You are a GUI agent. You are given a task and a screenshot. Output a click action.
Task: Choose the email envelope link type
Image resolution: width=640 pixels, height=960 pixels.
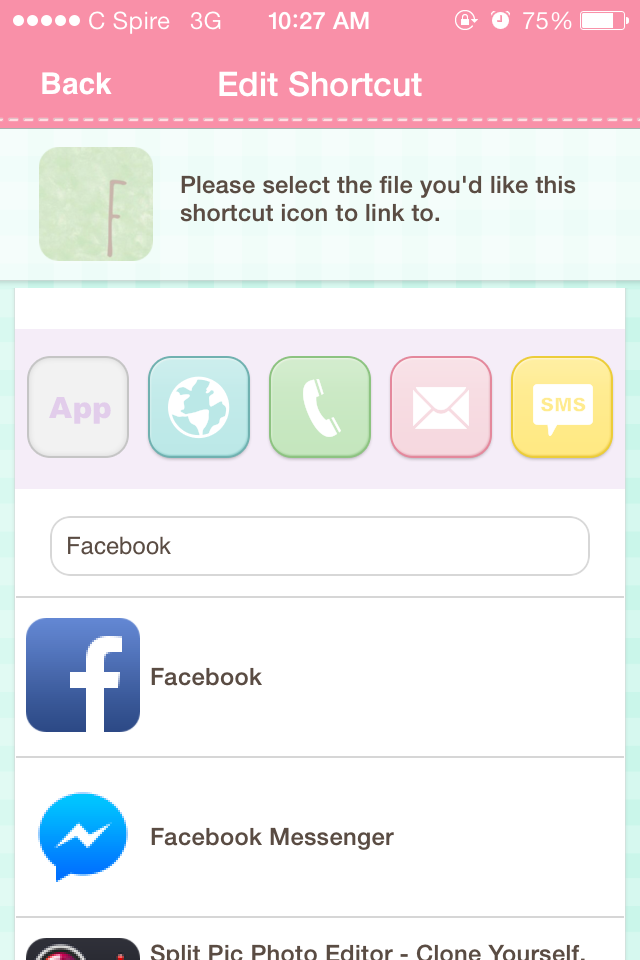click(x=441, y=407)
